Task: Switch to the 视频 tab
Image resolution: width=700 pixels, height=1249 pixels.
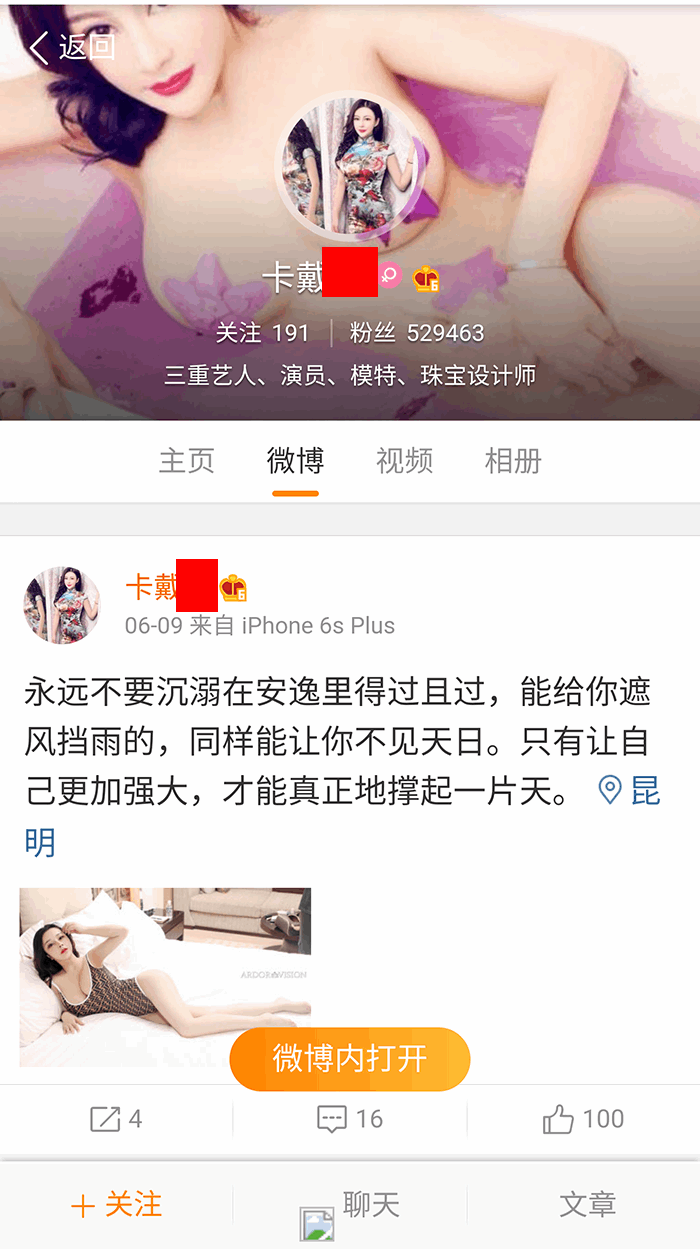Action: tap(404, 461)
